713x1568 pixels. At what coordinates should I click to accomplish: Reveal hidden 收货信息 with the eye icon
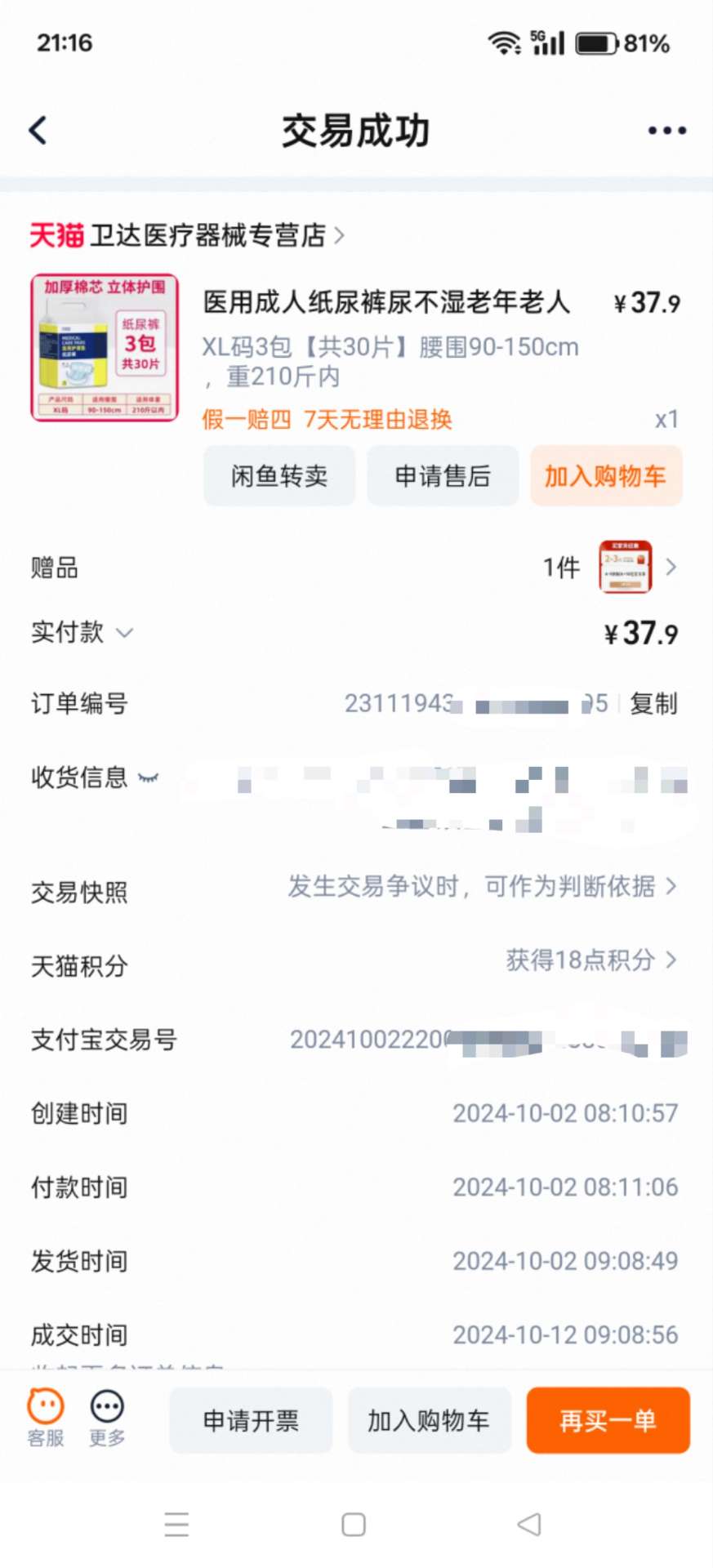point(149,777)
